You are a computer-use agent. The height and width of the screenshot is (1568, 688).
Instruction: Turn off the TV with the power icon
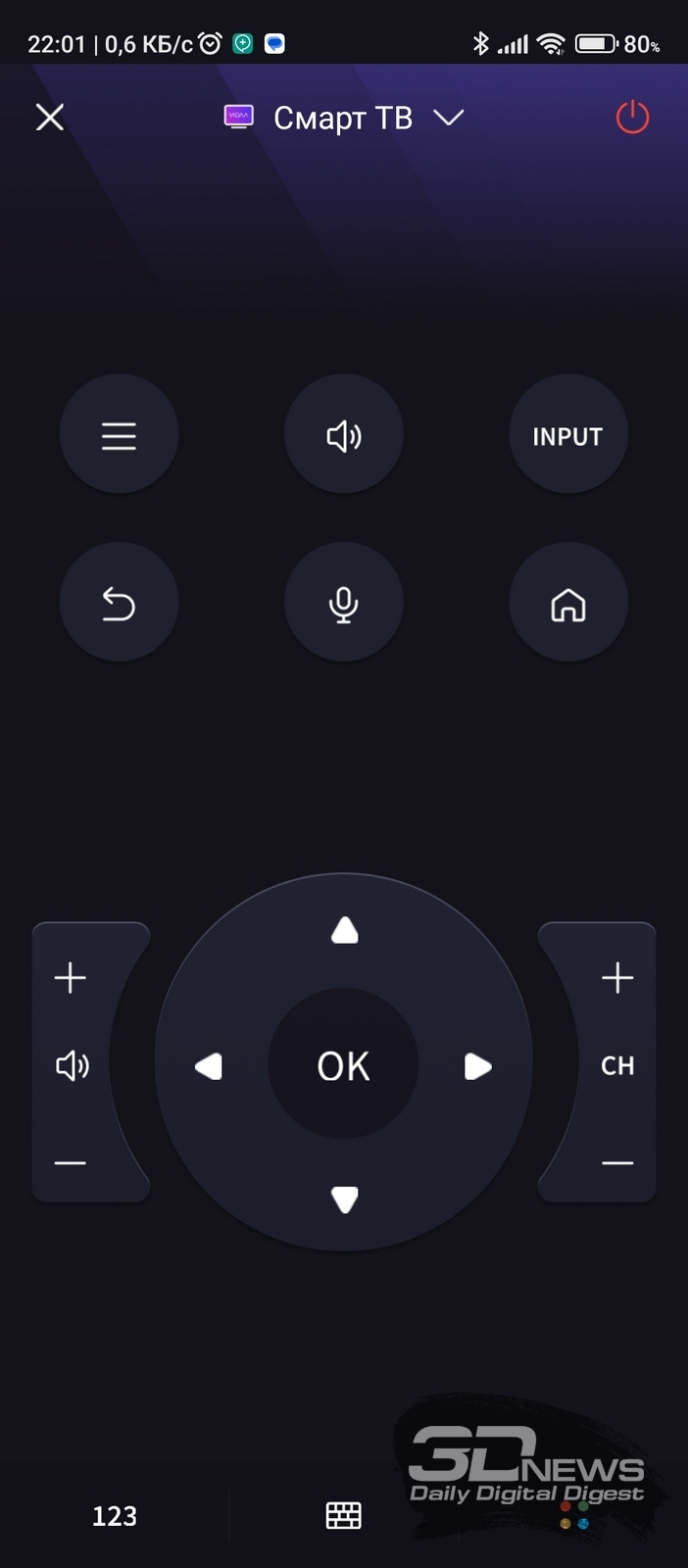tap(632, 118)
